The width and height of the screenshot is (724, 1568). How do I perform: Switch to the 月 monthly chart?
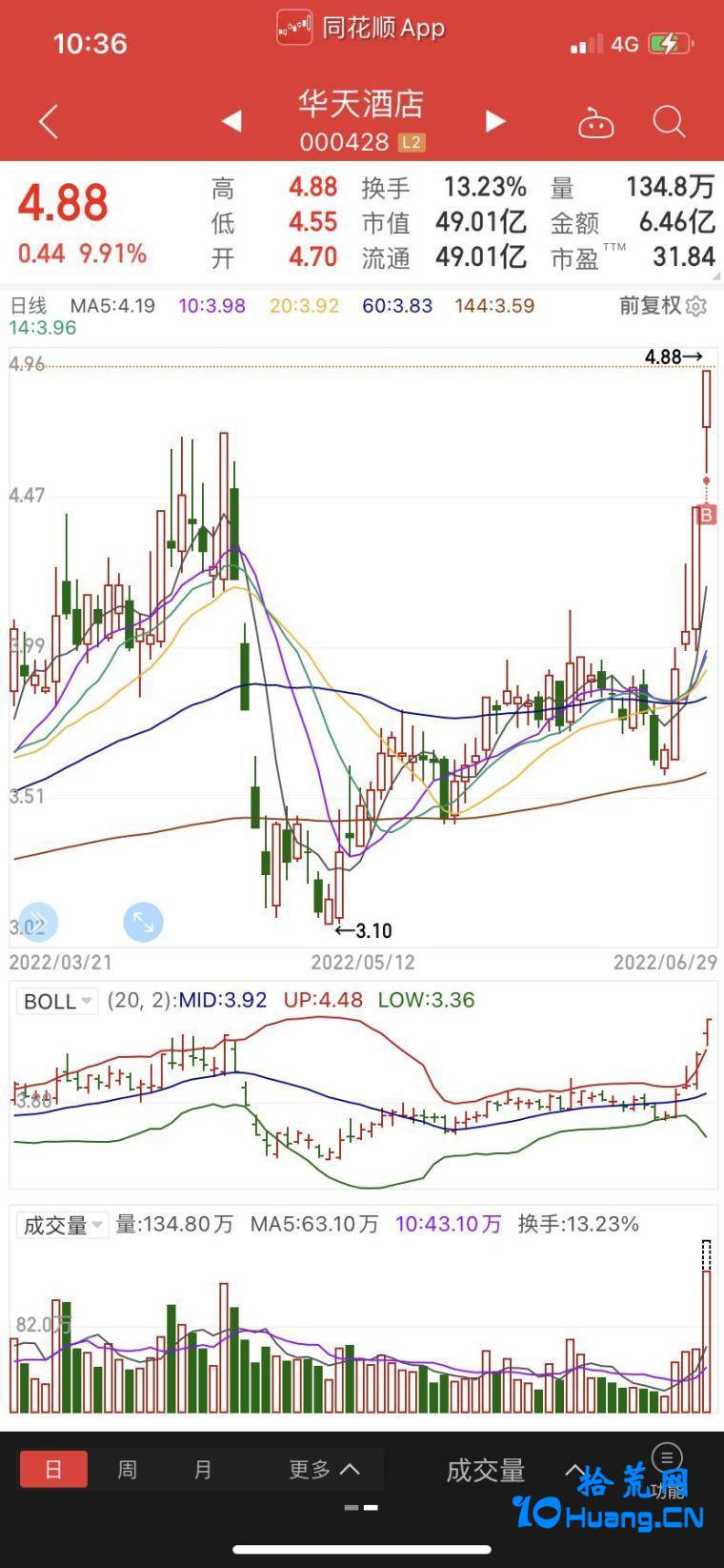pyautogui.click(x=203, y=1469)
